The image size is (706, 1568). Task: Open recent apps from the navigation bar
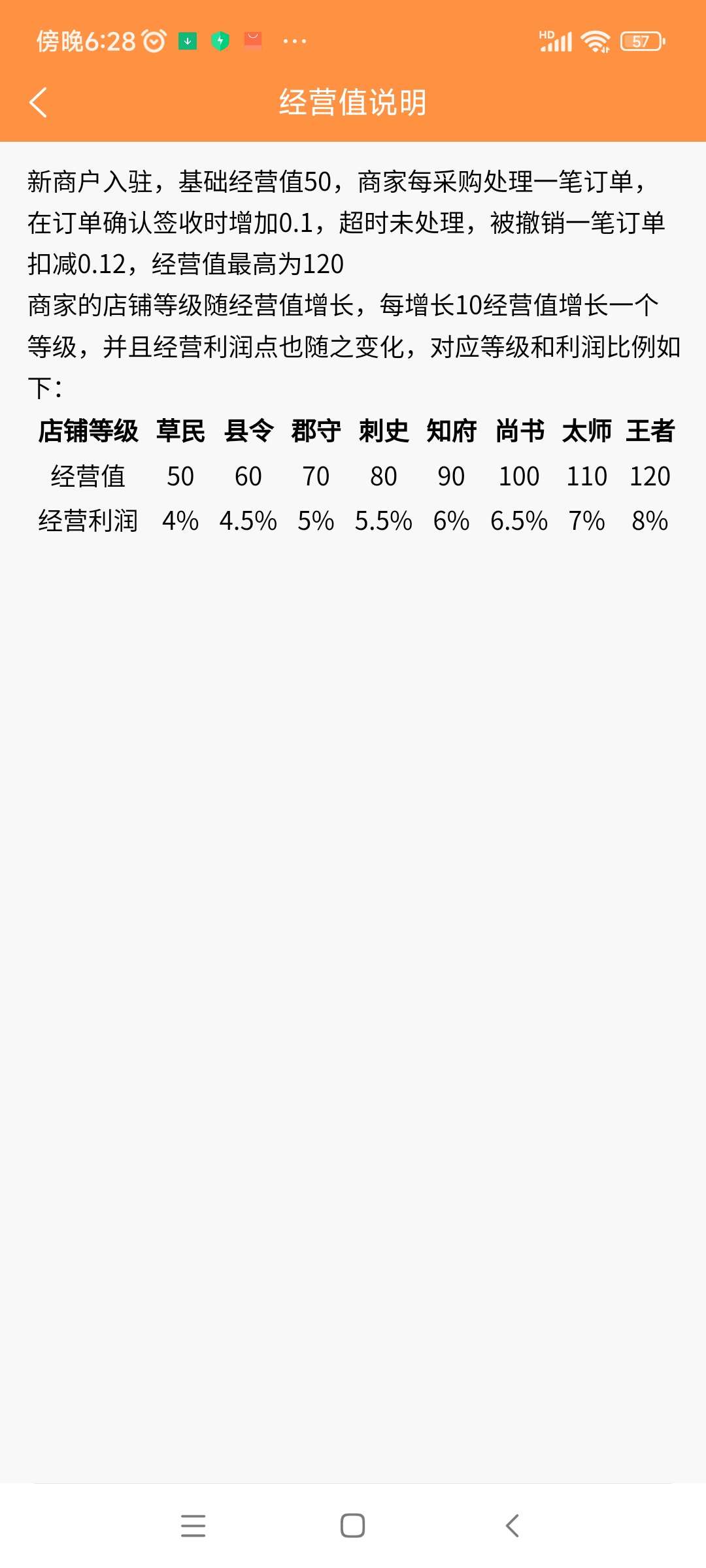(x=193, y=1526)
